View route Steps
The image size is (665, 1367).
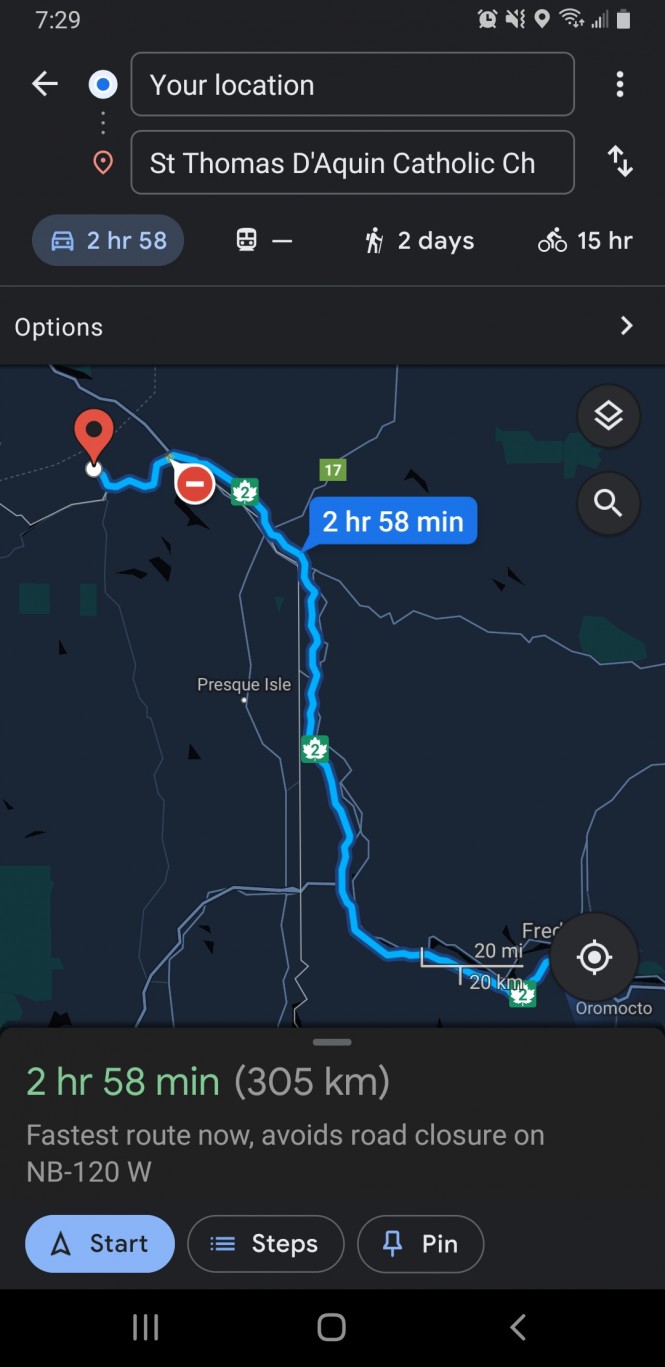(x=265, y=1244)
